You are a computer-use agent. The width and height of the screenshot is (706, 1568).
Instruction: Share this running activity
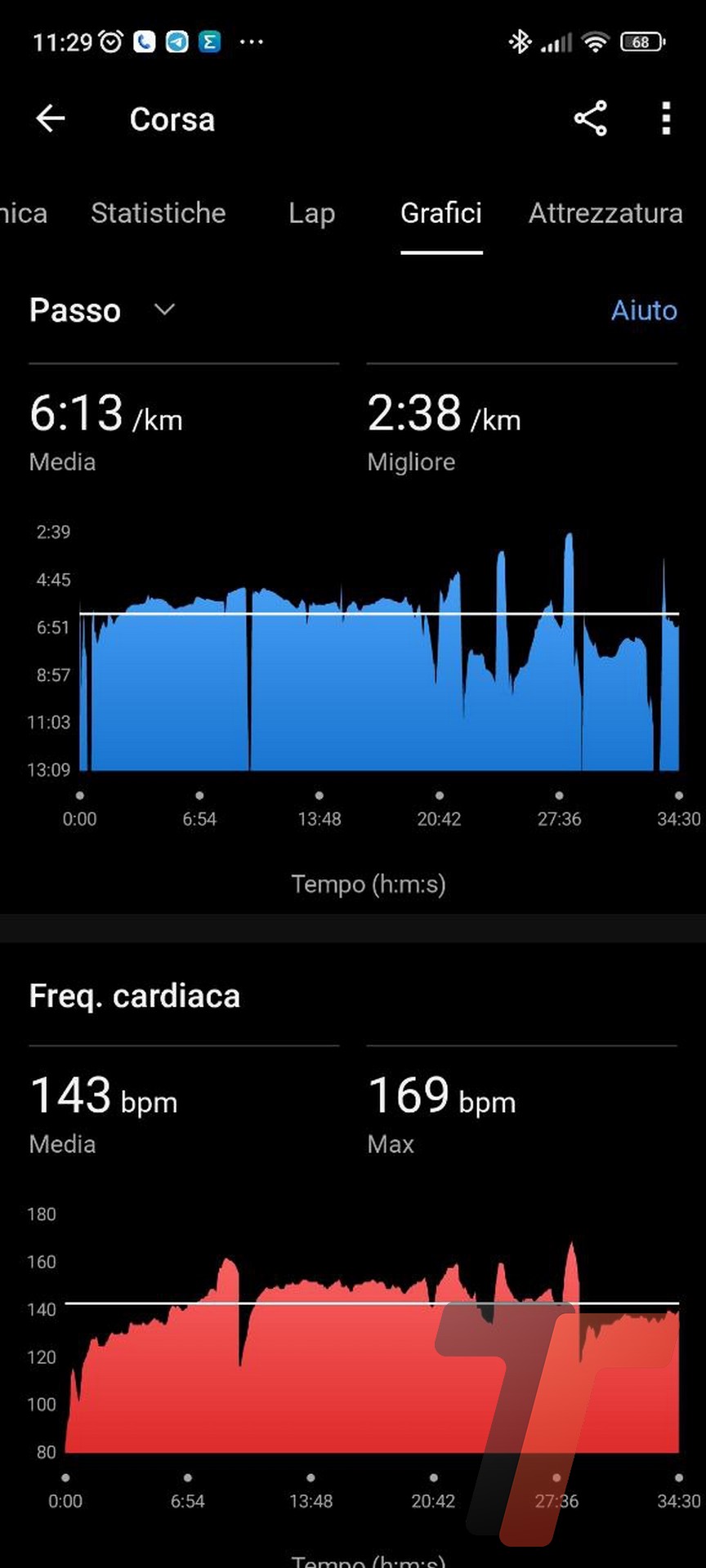(x=590, y=119)
